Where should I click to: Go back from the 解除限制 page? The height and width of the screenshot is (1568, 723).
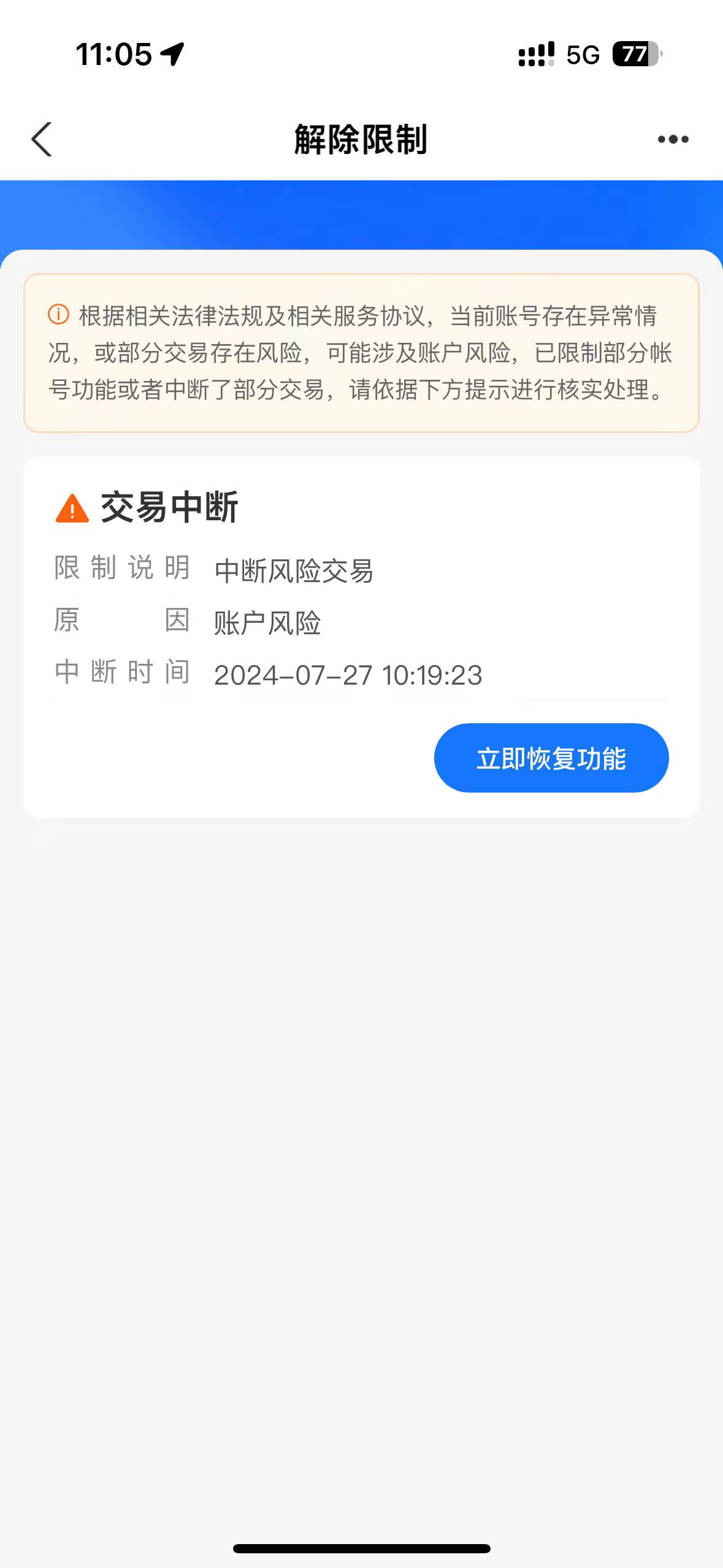(42, 139)
